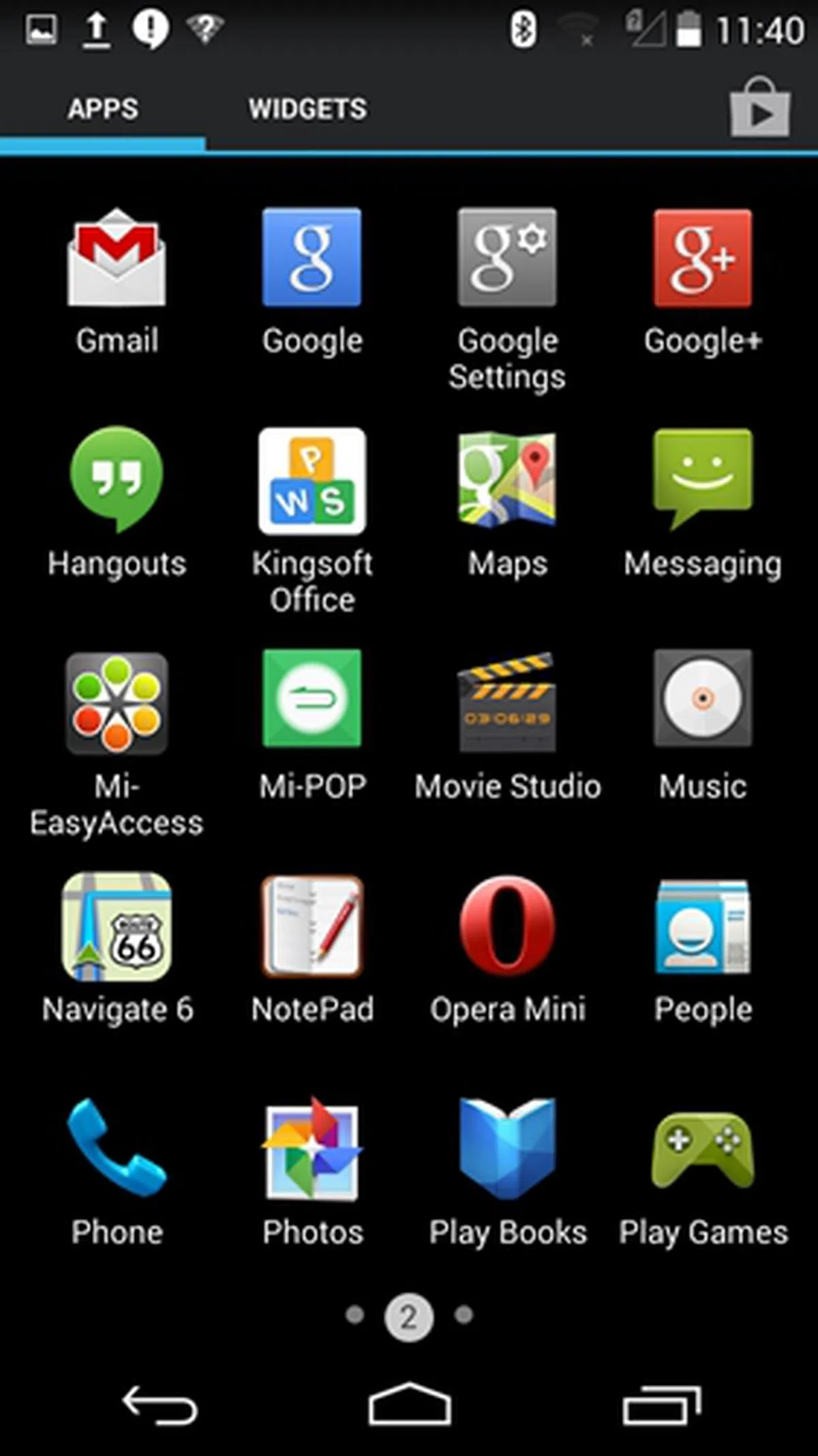Open the Play Store shopping bag icon
The image size is (818, 1456).
coord(759,108)
